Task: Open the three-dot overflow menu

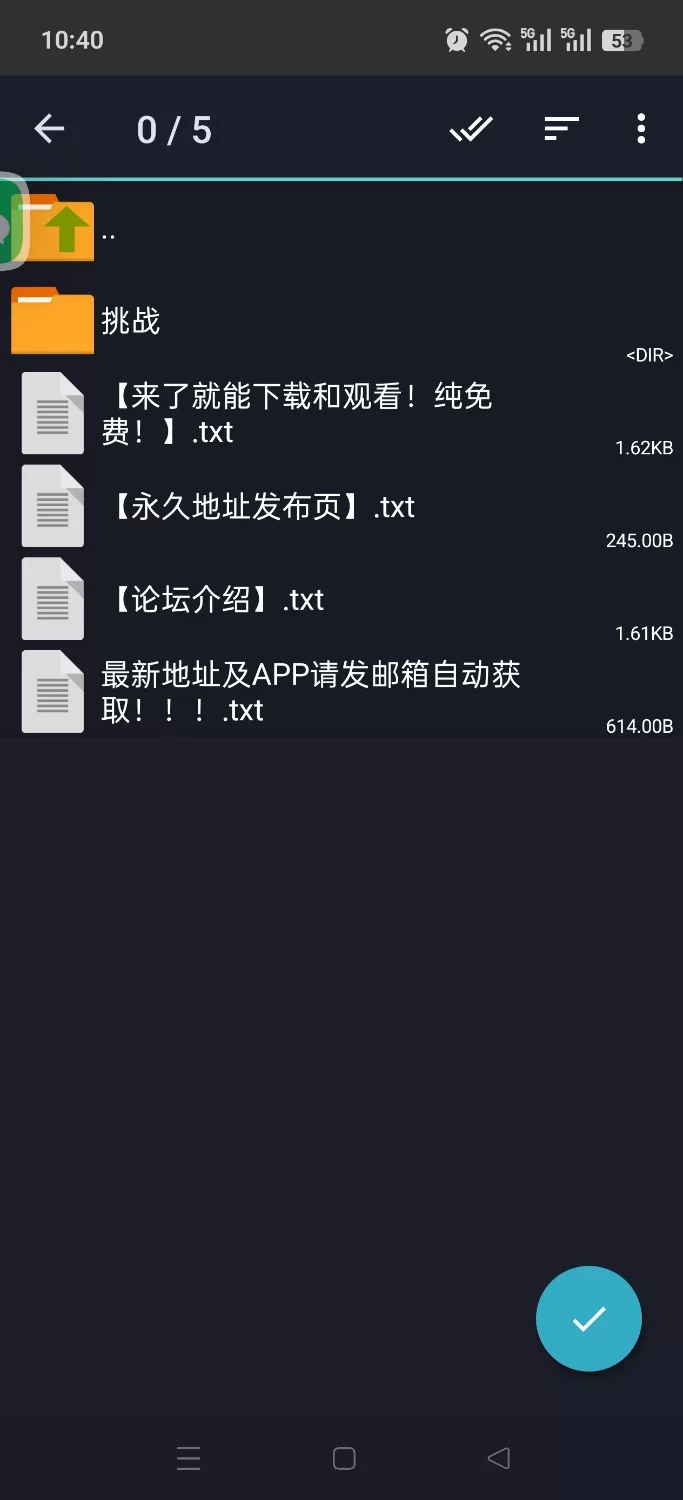Action: pyautogui.click(x=641, y=129)
